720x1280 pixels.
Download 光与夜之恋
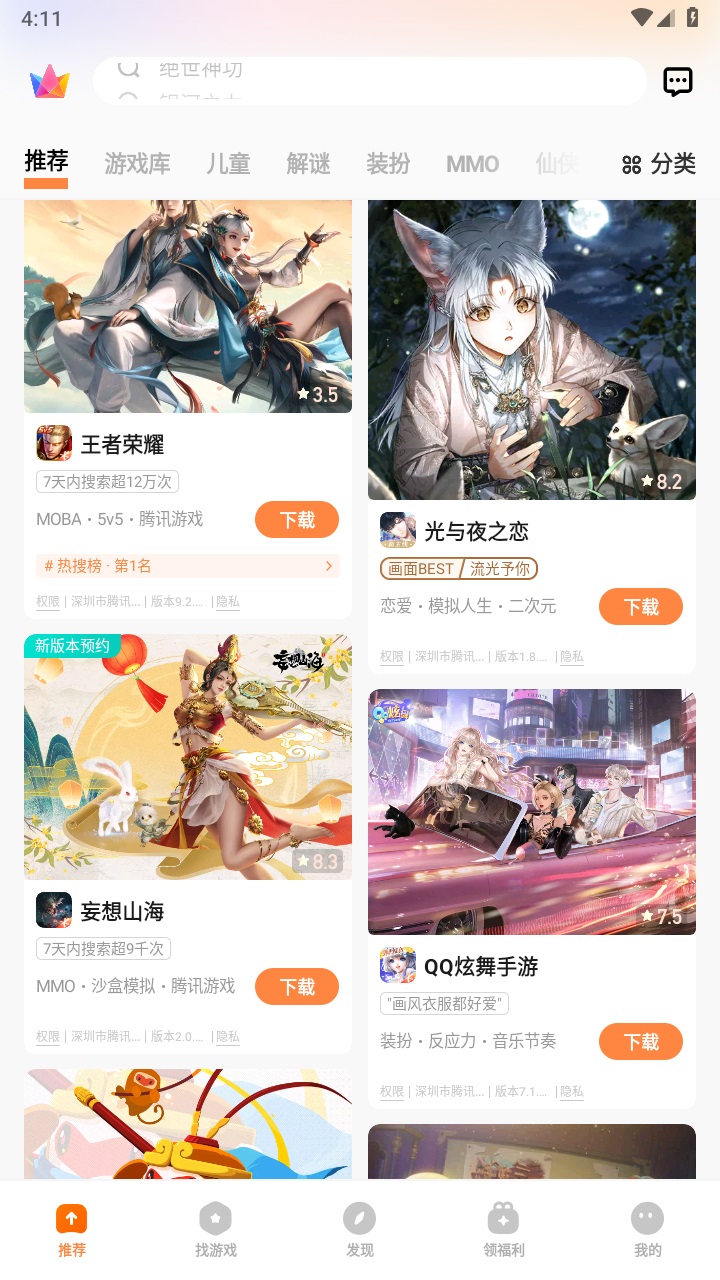(x=641, y=607)
